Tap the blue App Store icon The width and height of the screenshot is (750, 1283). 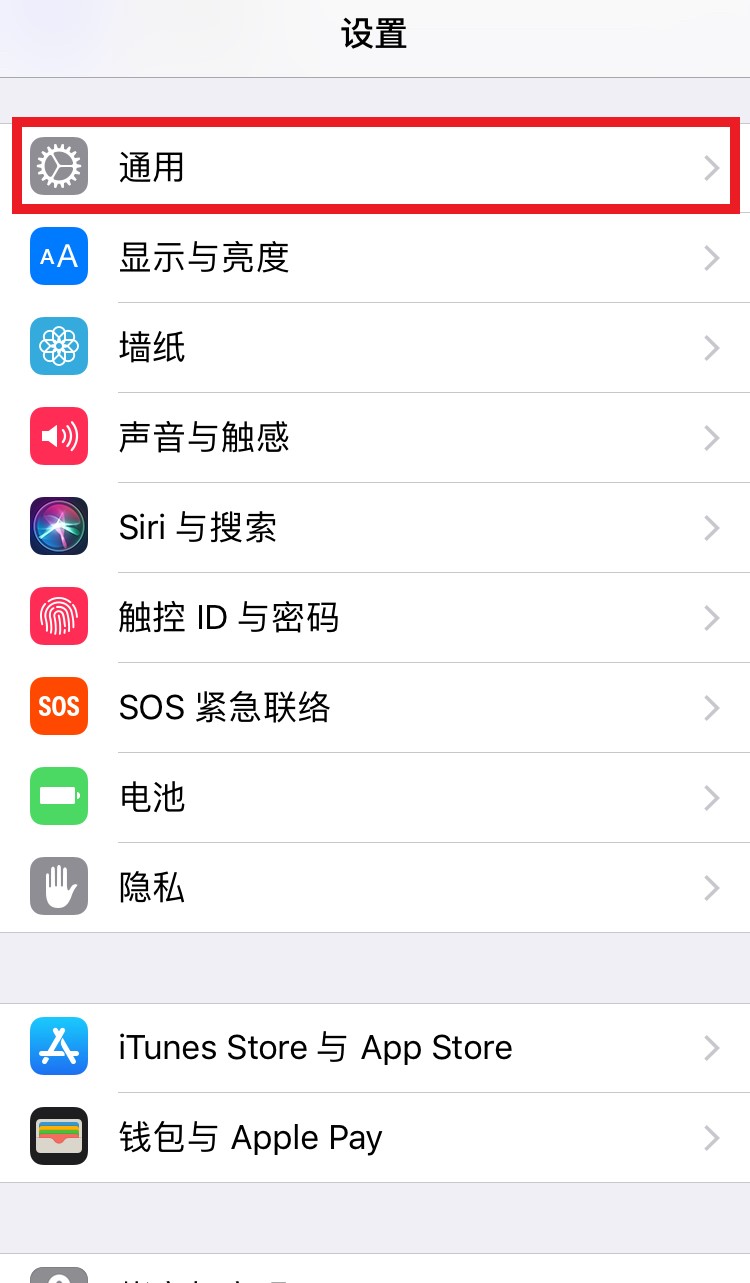pos(58,1047)
